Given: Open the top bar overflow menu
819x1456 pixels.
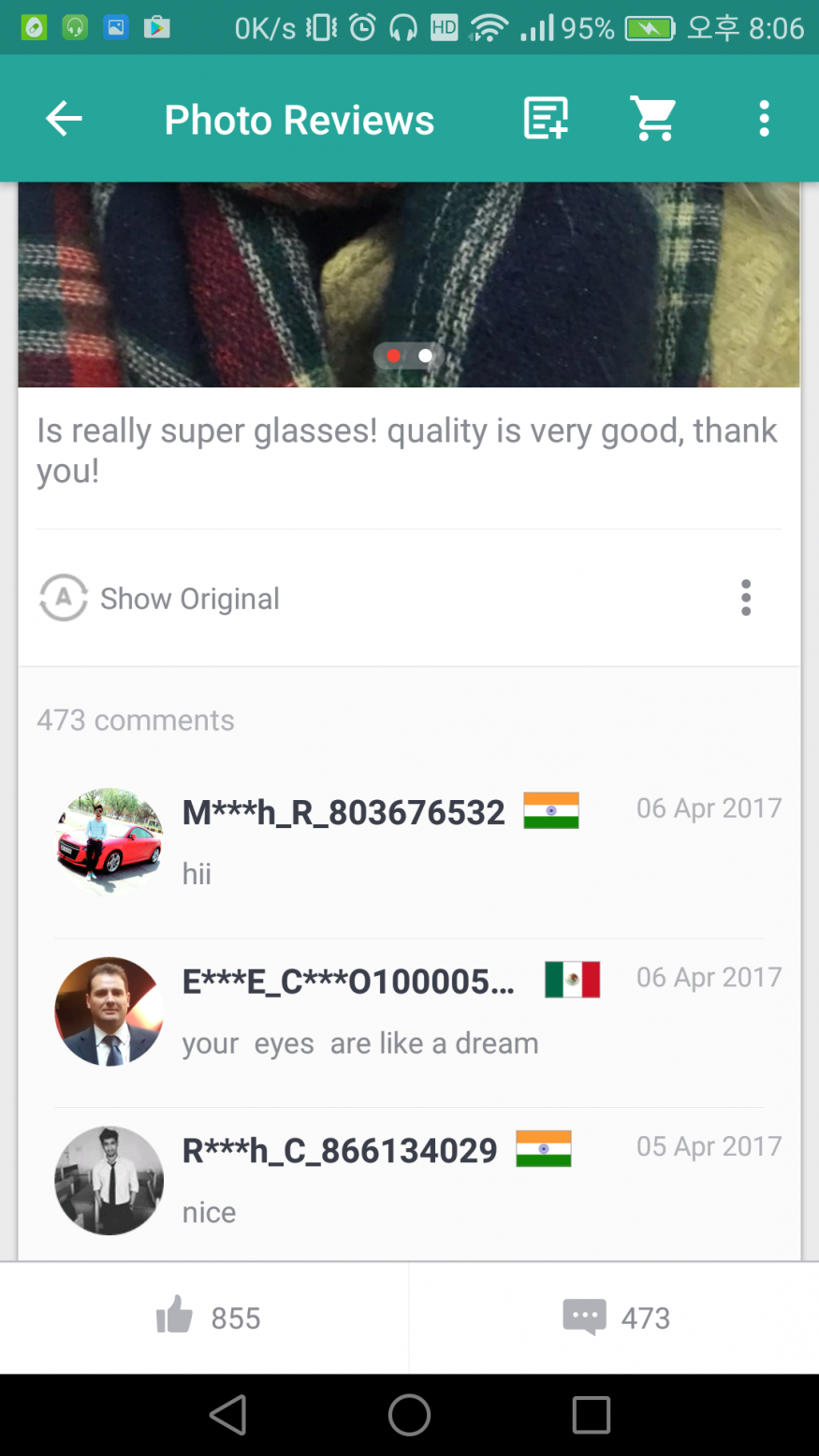Looking at the screenshot, I should pyautogui.click(x=764, y=119).
